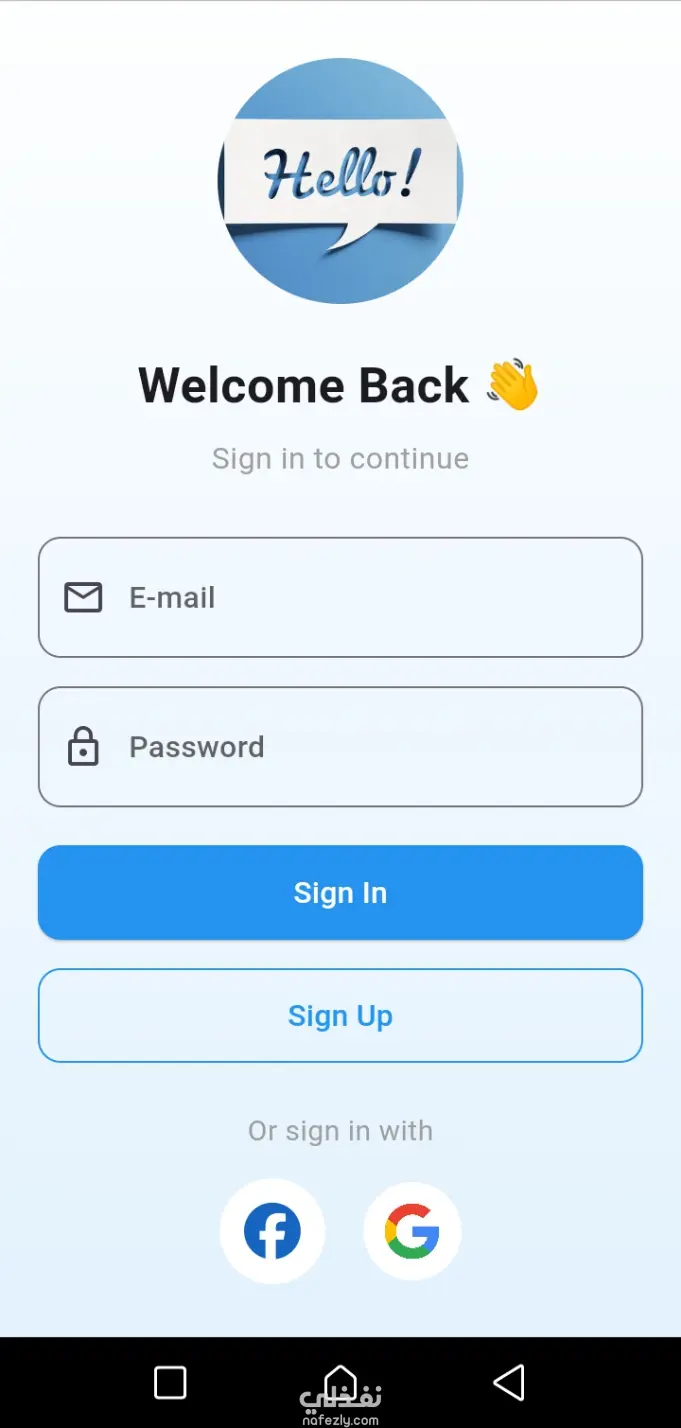Viewport: 681px width, 1428px height.
Task: Go back using the system back button
Action: (509, 1383)
